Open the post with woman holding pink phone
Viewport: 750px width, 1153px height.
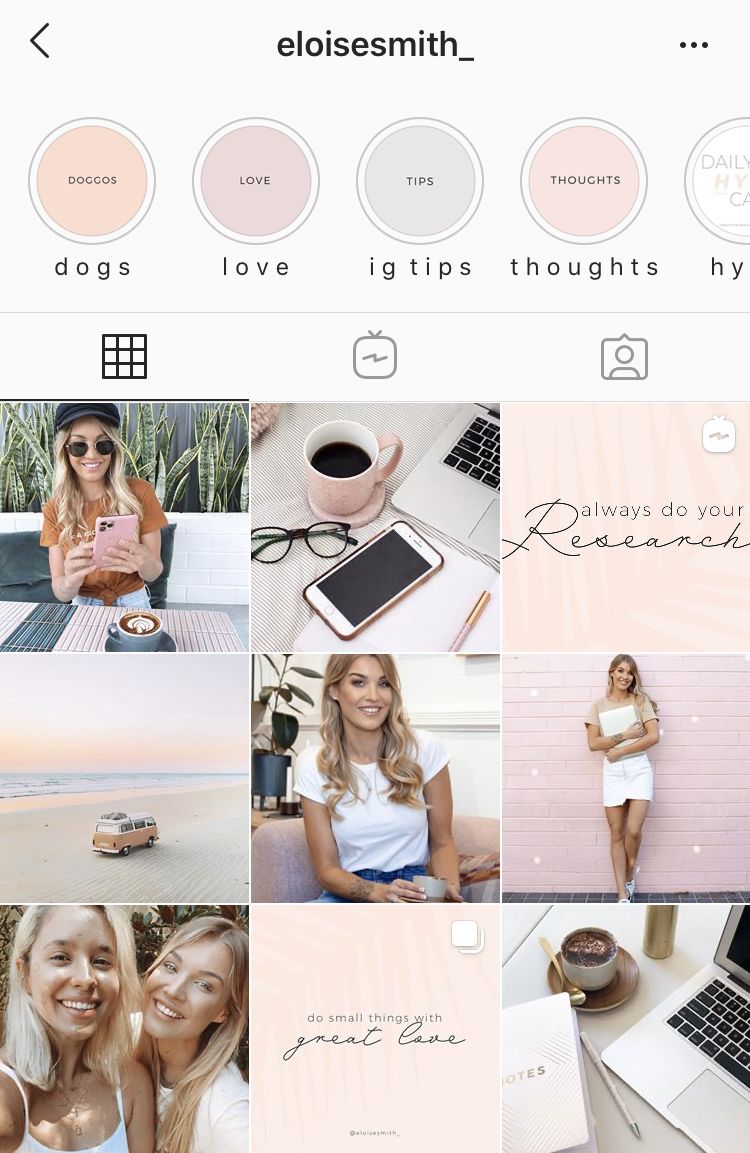(124, 527)
